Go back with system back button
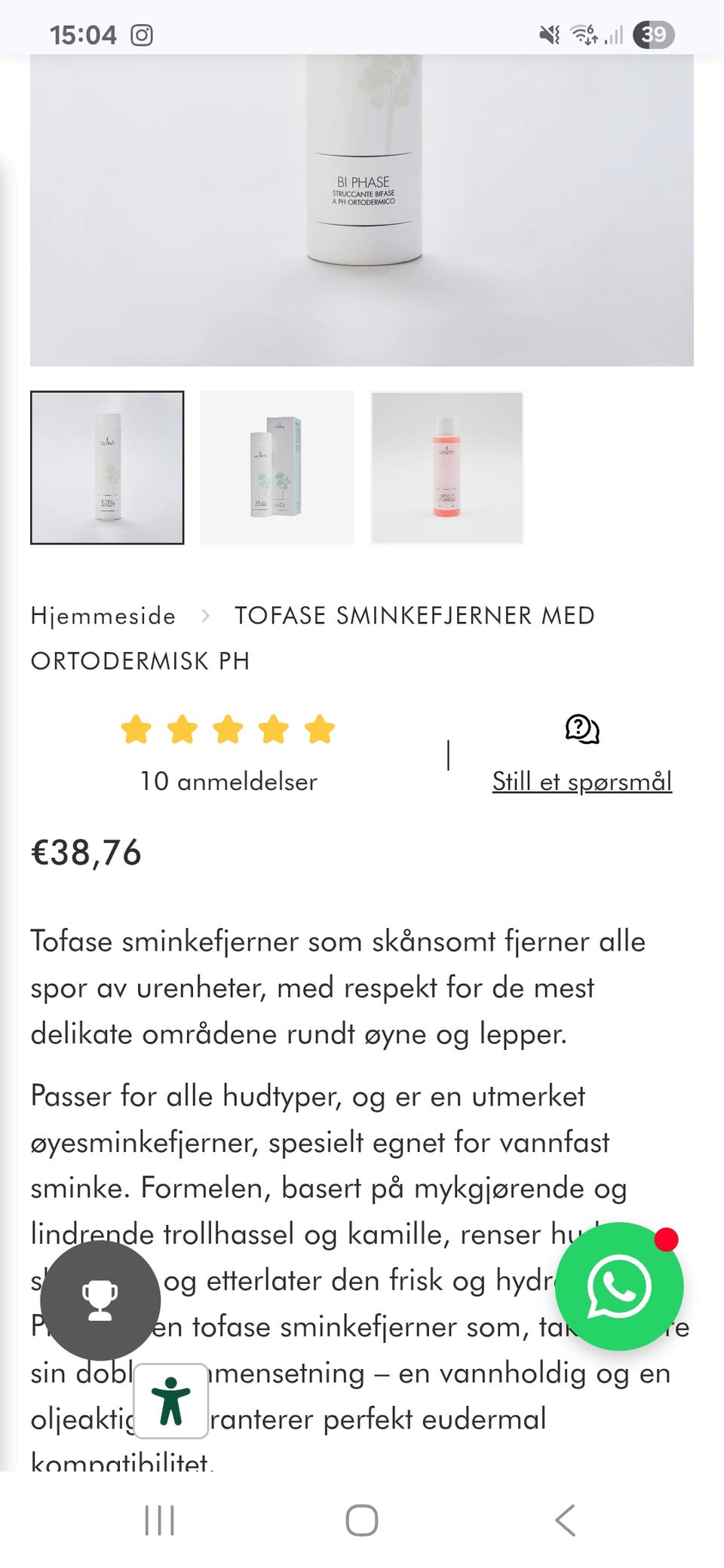Viewport: 724px width, 1568px height. 565,1520
